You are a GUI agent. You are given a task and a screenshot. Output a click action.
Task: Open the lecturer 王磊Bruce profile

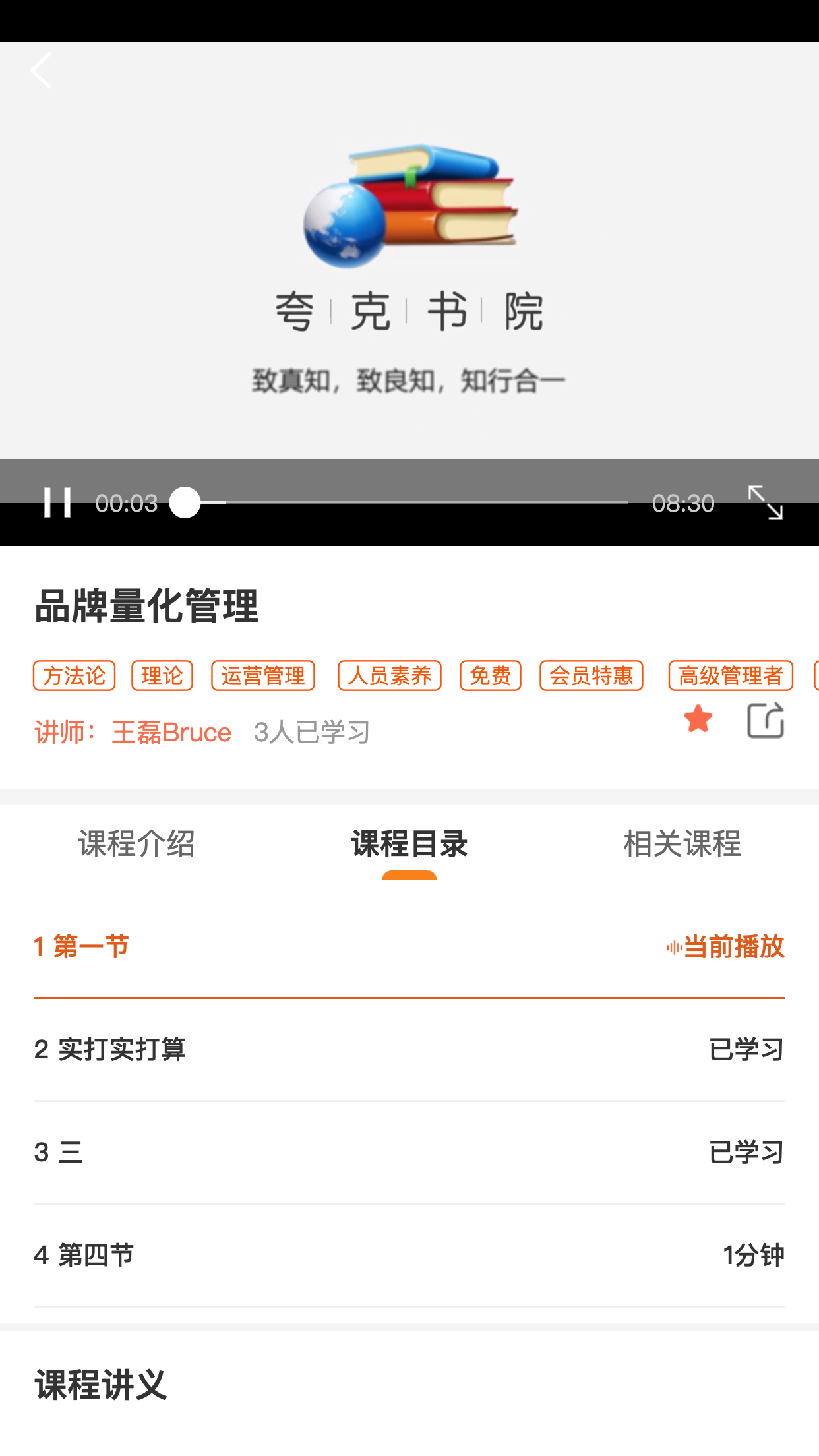(x=171, y=731)
